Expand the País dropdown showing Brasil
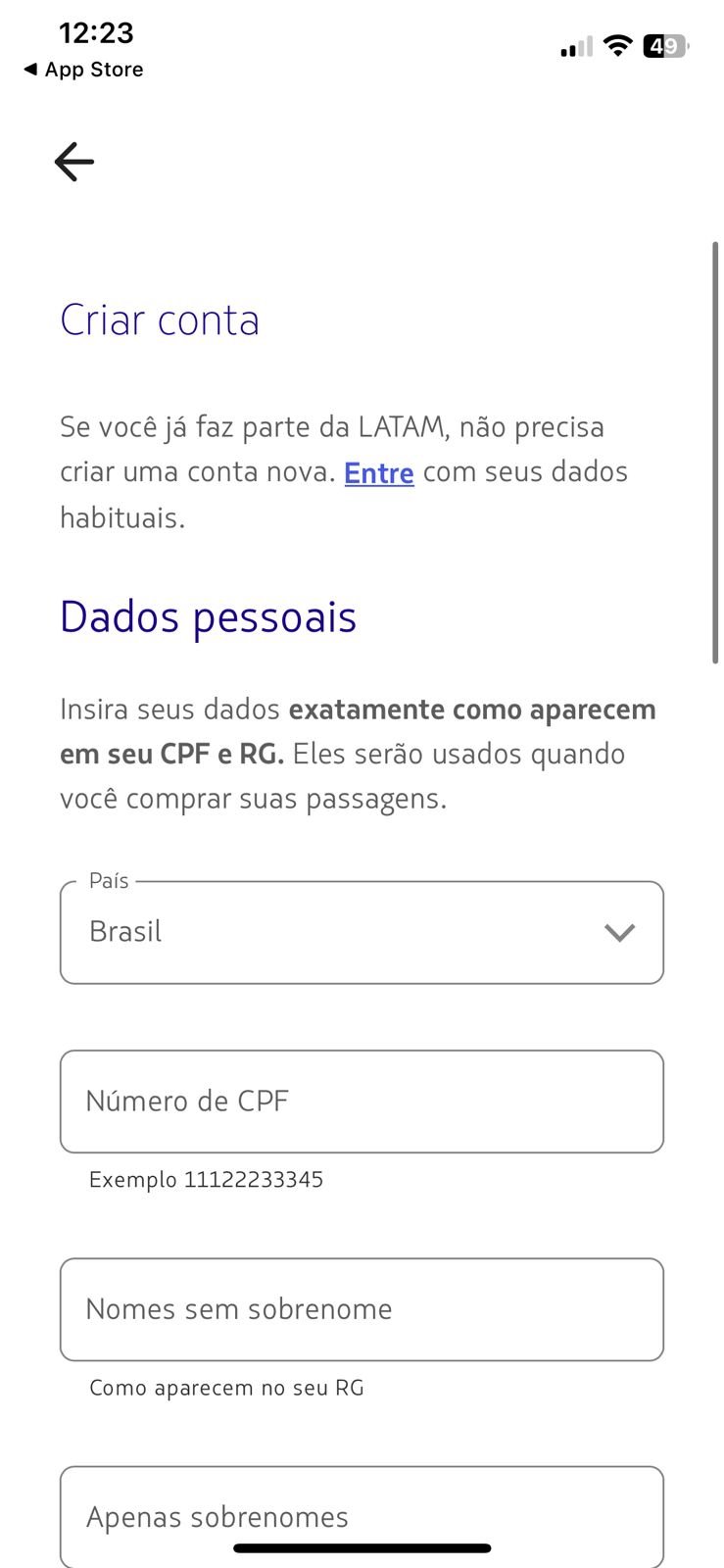This screenshot has height=1568, width=724. point(362,932)
